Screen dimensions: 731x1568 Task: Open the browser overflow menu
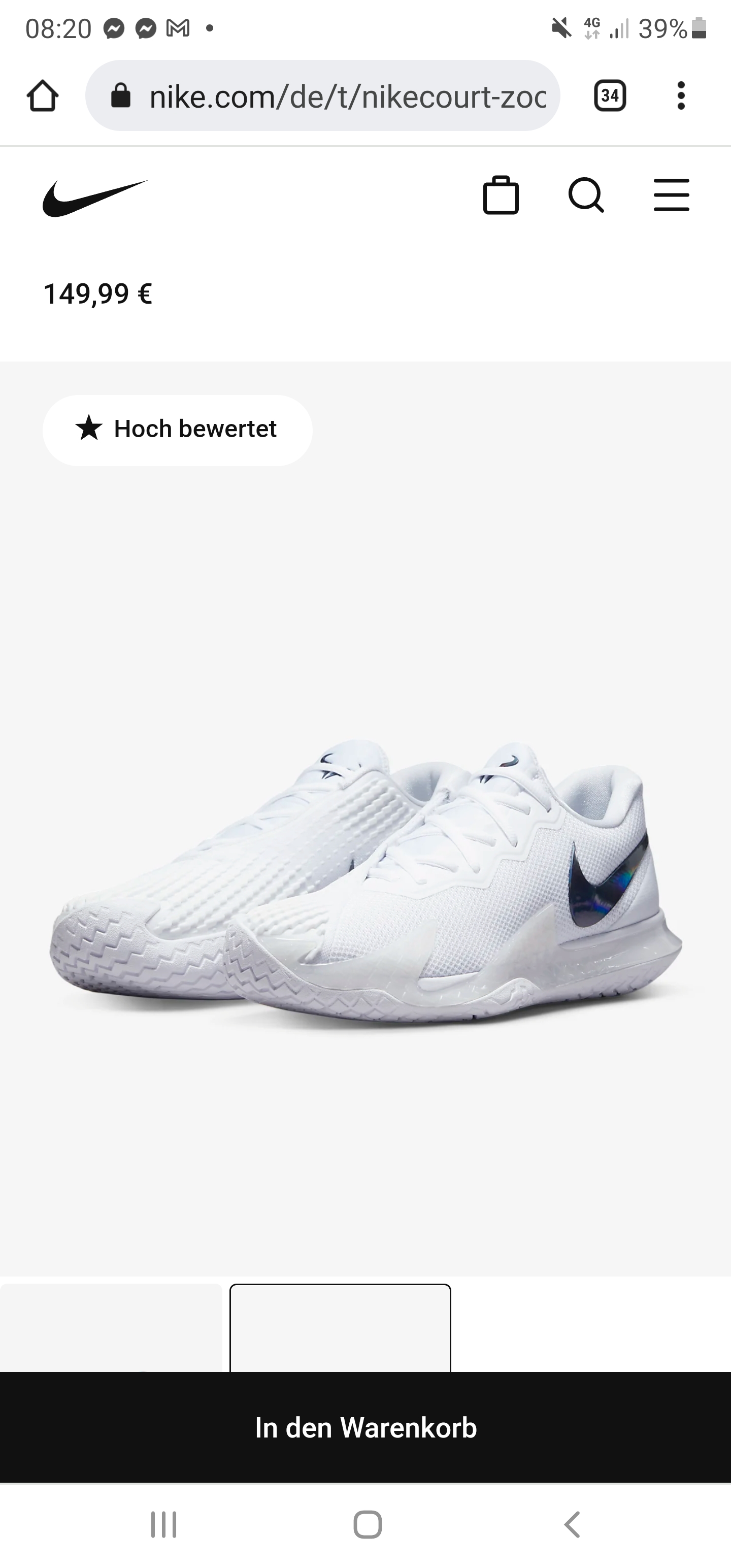click(x=680, y=96)
